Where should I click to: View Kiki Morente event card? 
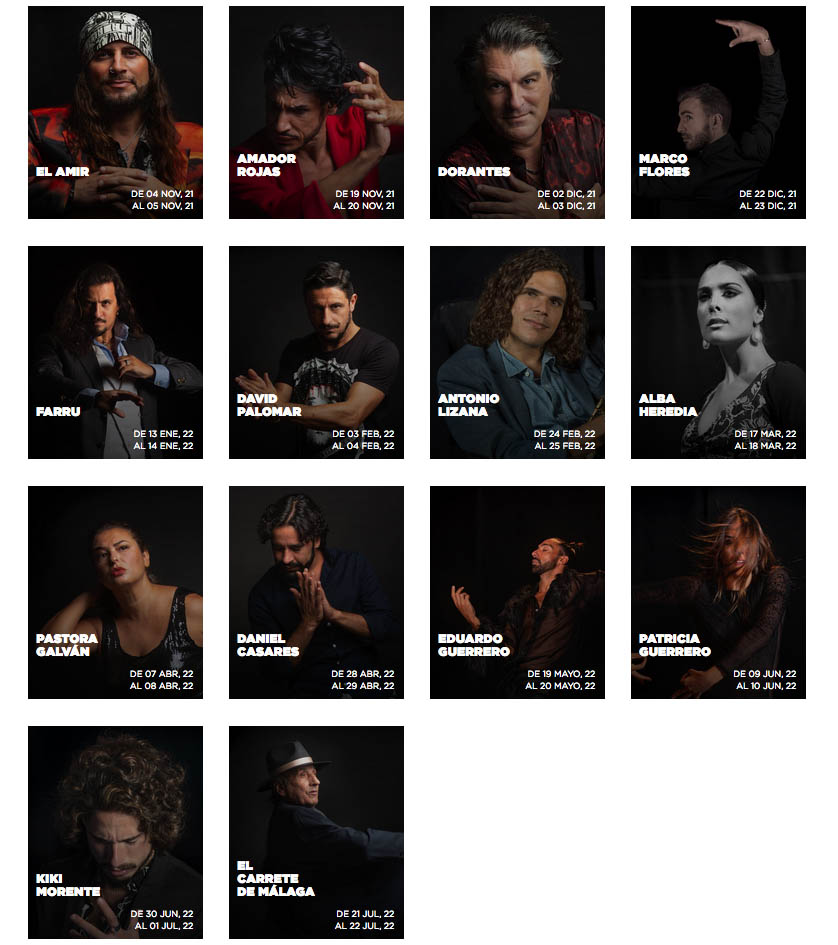pyautogui.click(x=115, y=832)
